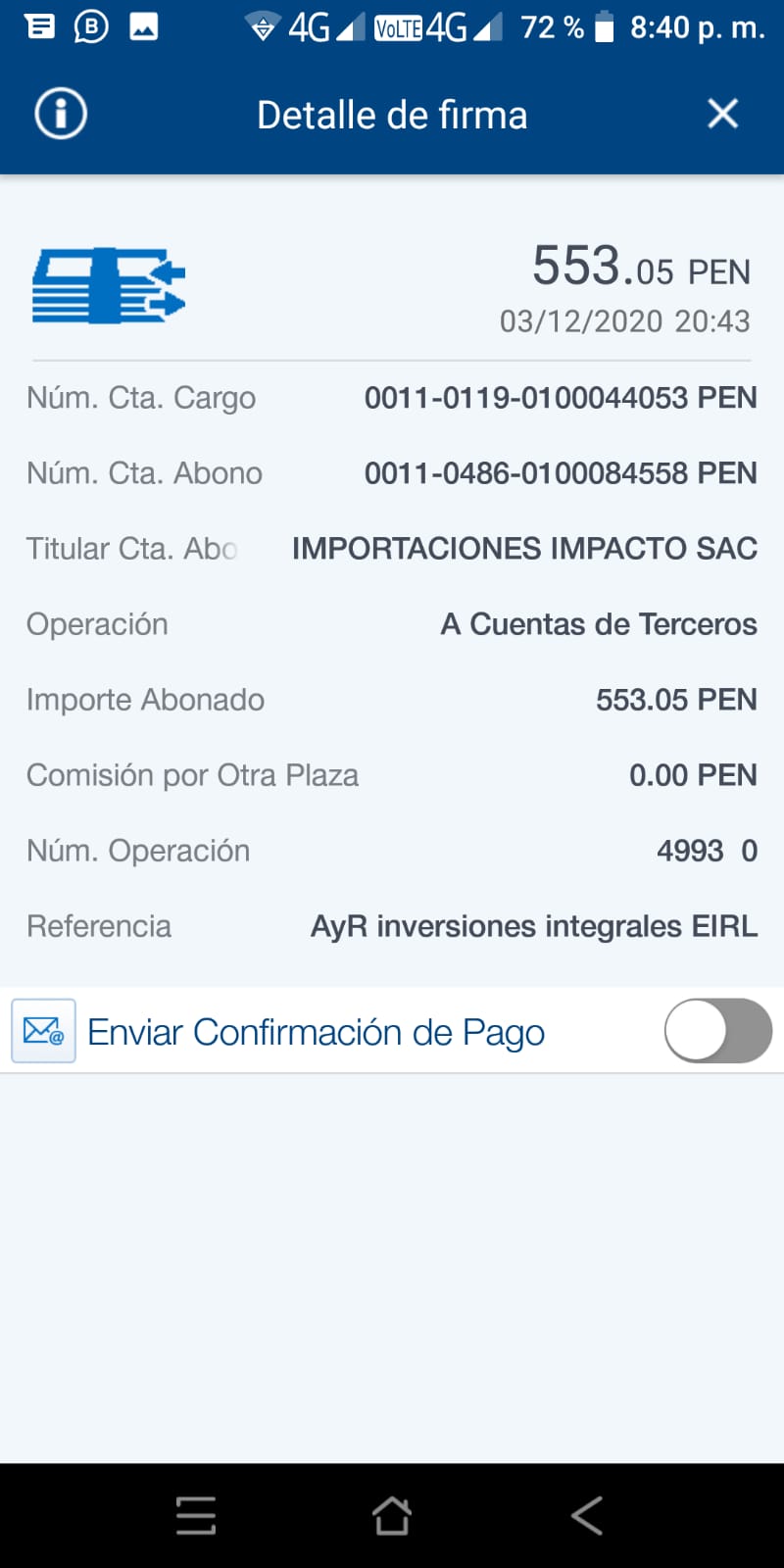The width and height of the screenshot is (784, 1568).
Task: Open the info icon in the header
Action: tap(61, 114)
